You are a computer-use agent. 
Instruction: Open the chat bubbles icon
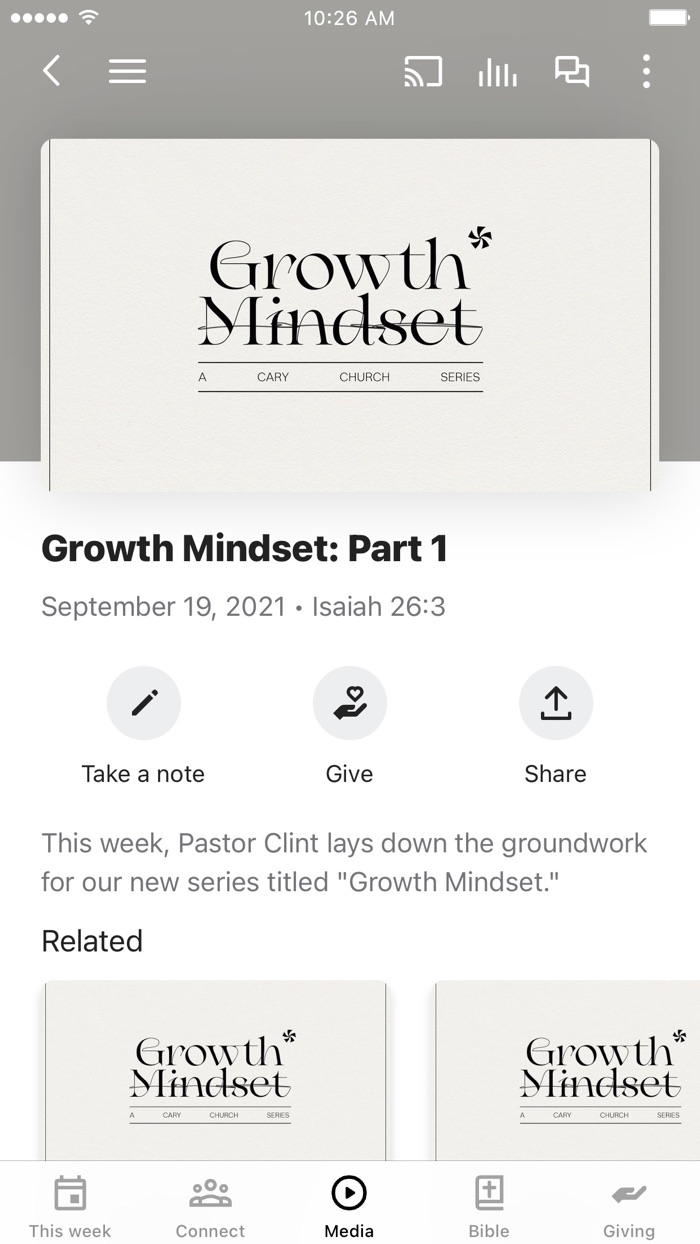(x=572, y=71)
